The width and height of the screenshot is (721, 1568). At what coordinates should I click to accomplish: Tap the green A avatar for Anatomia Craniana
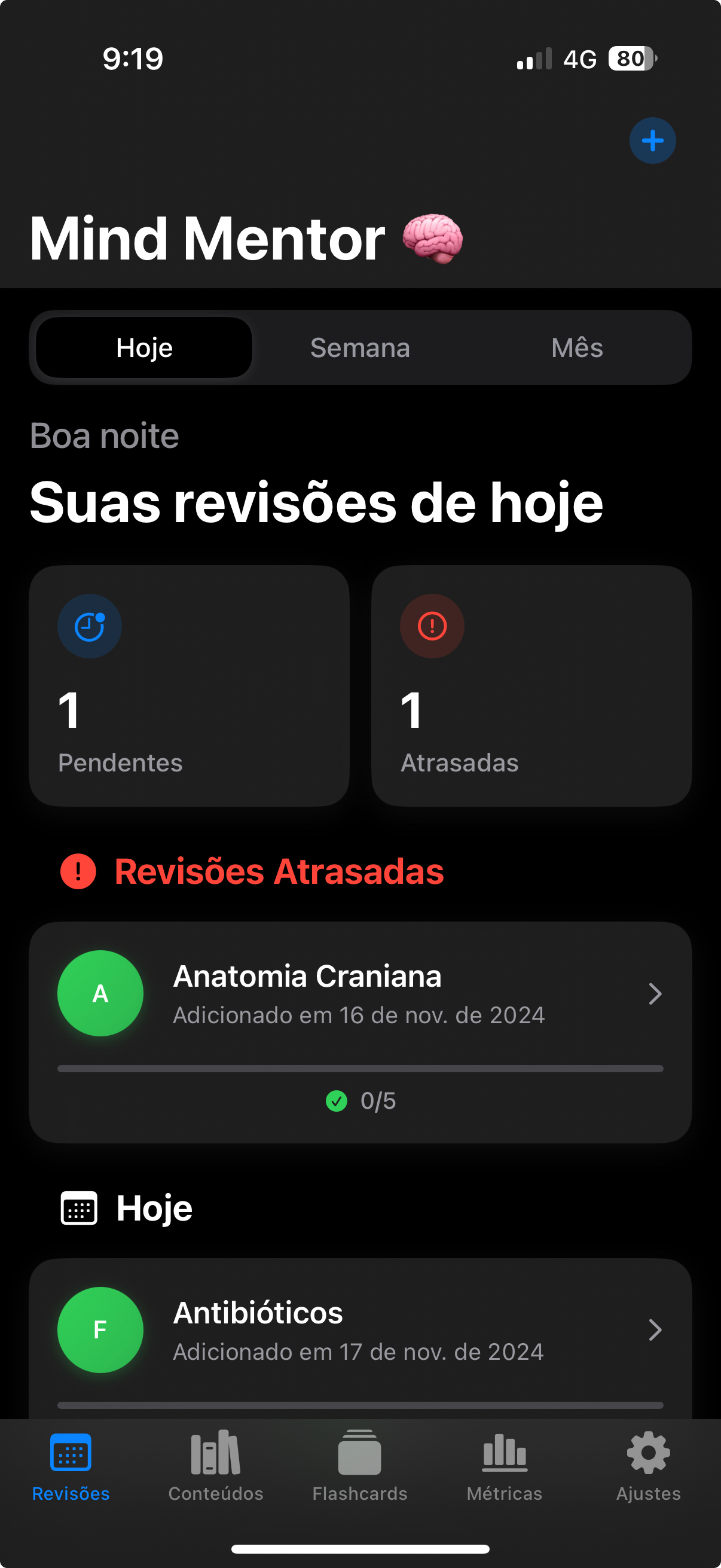pyautogui.click(x=100, y=992)
